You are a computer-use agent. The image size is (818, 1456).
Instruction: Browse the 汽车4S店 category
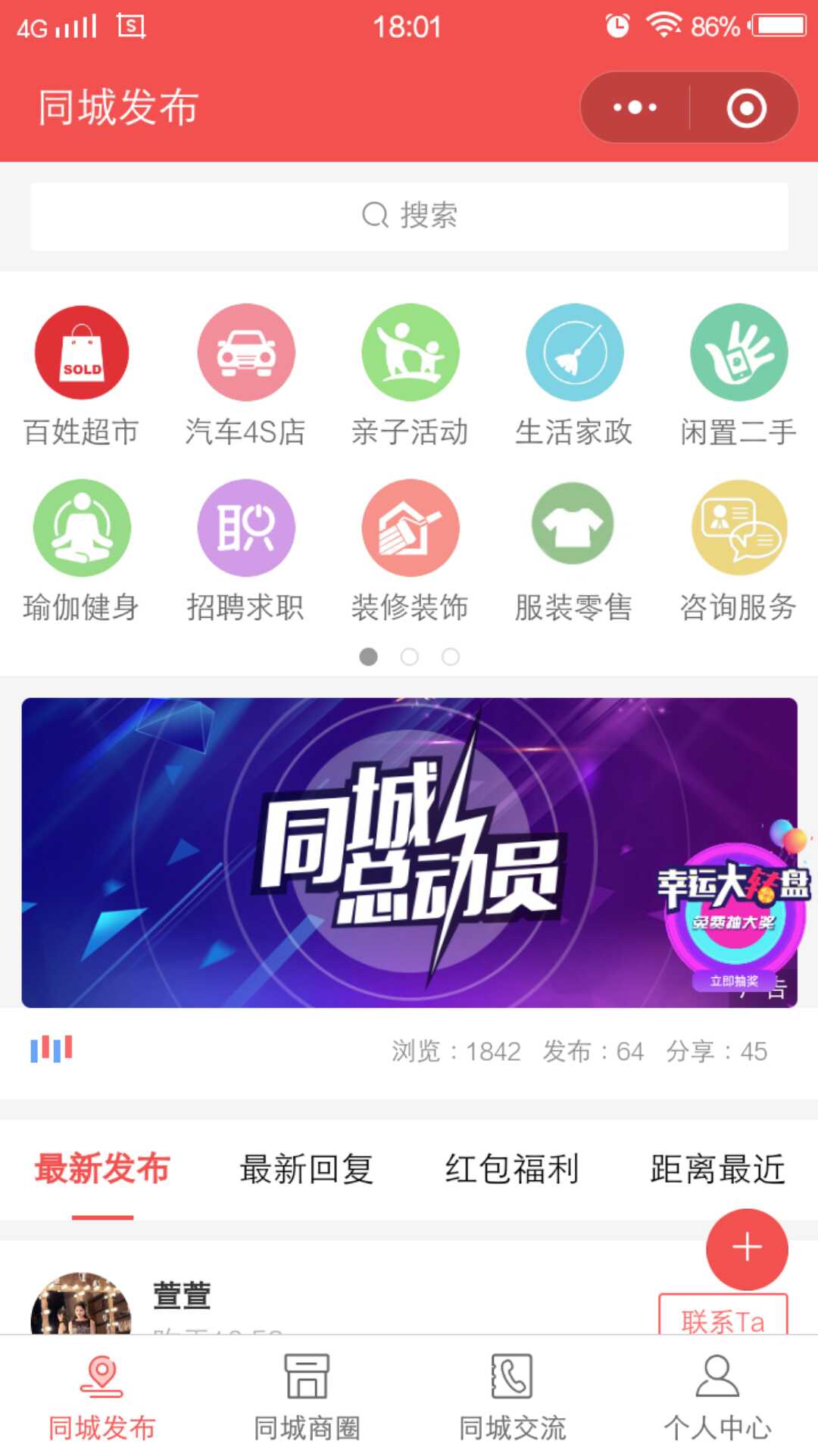pyautogui.click(x=245, y=354)
